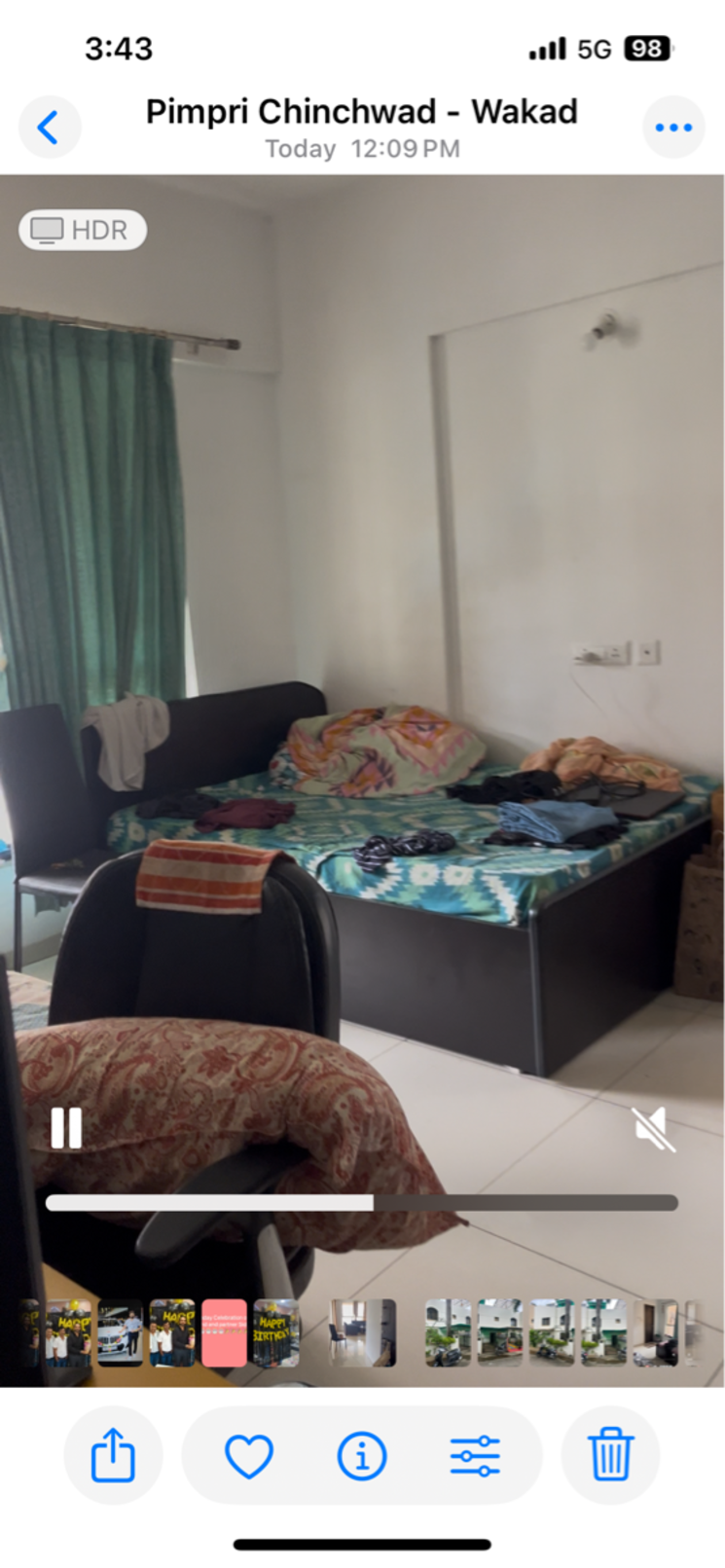Open the More options ellipsis menu

(x=674, y=127)
